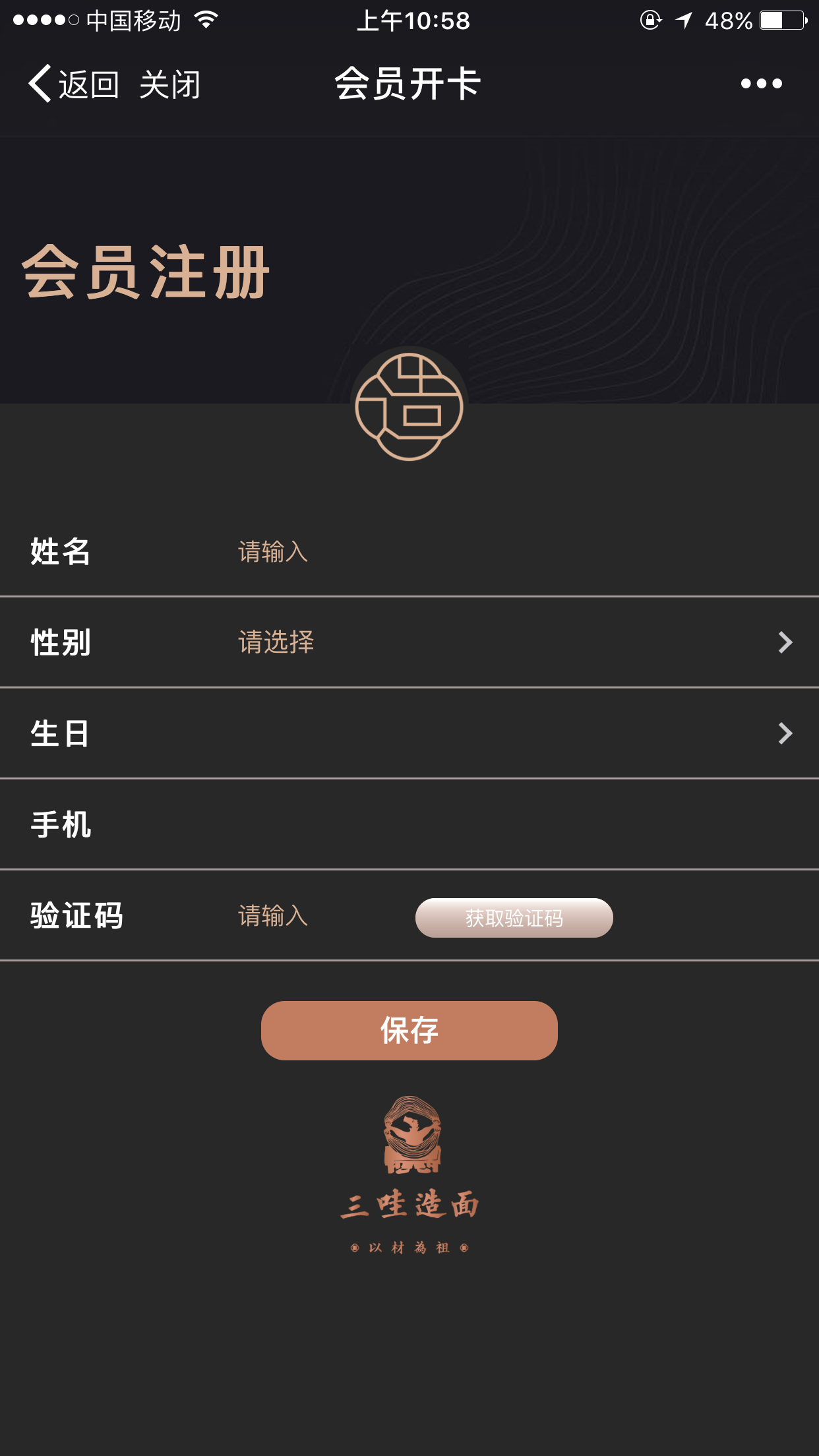Tap the 姓名 name input field
Viewport: 819px width, 1456px height.
(462, 551)
